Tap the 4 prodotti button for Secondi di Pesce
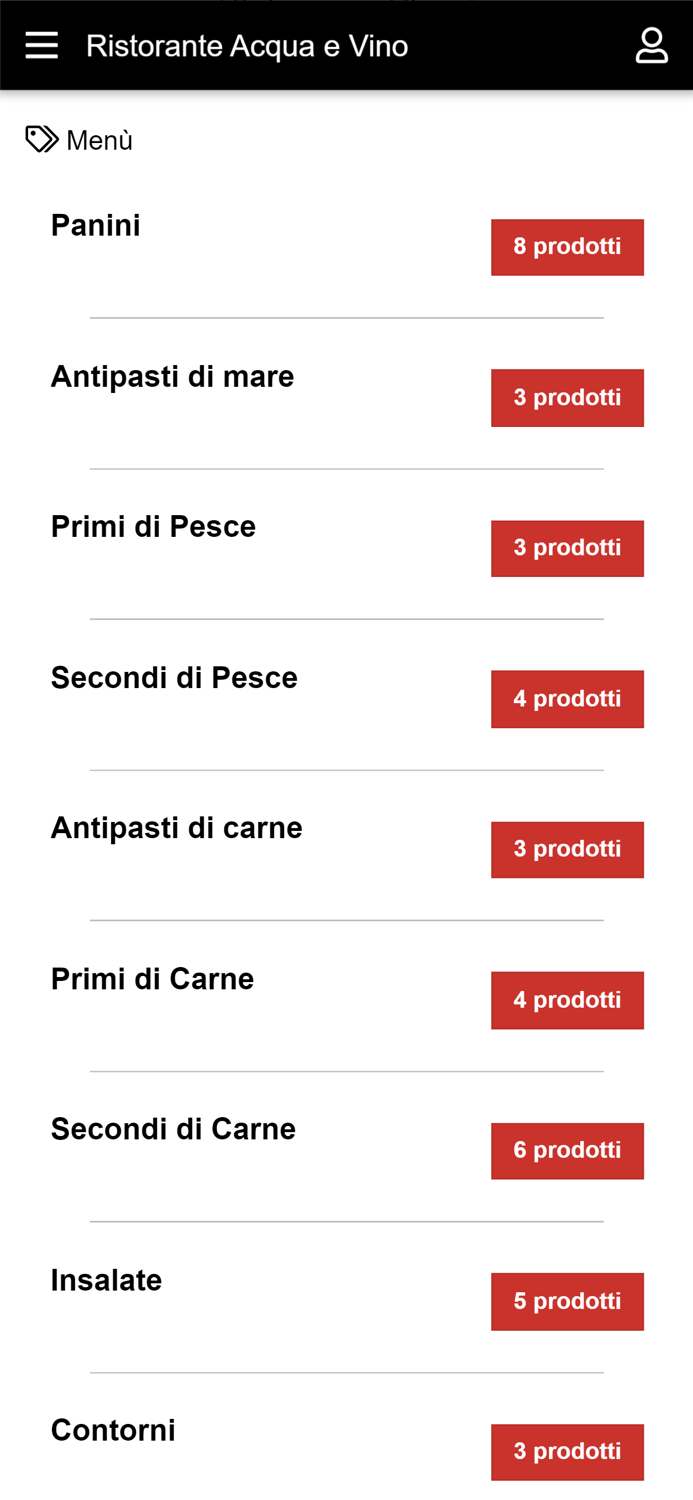Viewport: 693px width, 1500px height. click(x=567, y=699)
